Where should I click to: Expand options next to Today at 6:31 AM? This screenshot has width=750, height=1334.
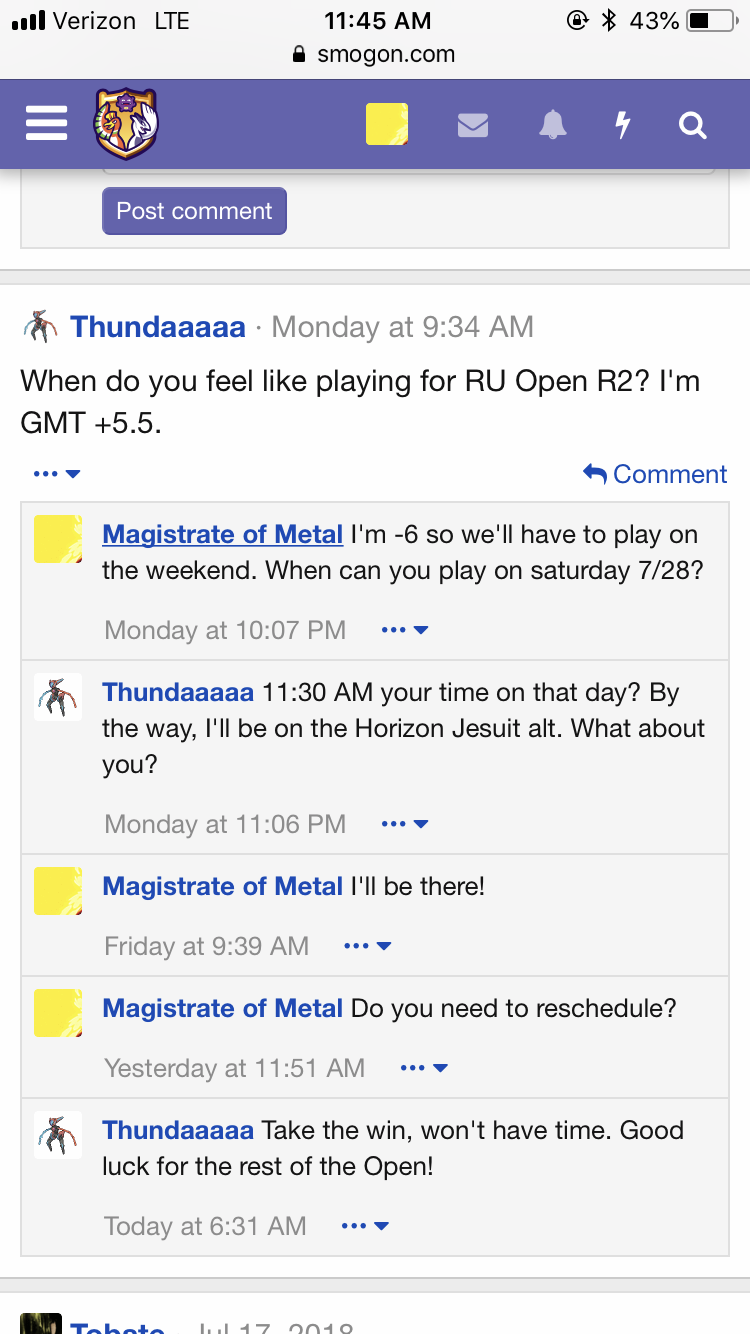coord(364,1226)
